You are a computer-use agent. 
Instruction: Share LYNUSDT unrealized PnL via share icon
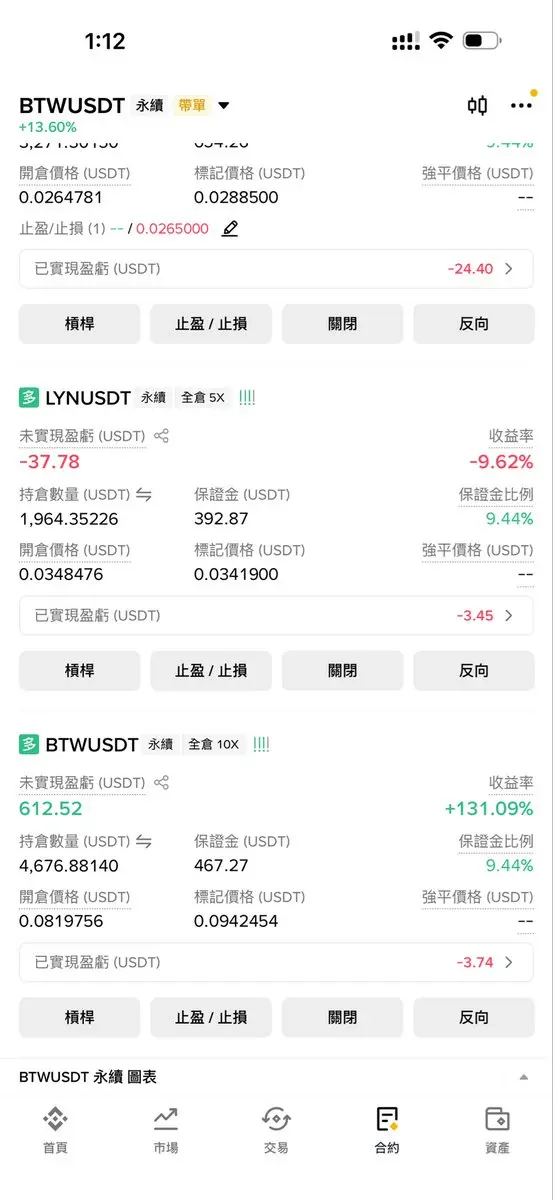tap(162, 436)
